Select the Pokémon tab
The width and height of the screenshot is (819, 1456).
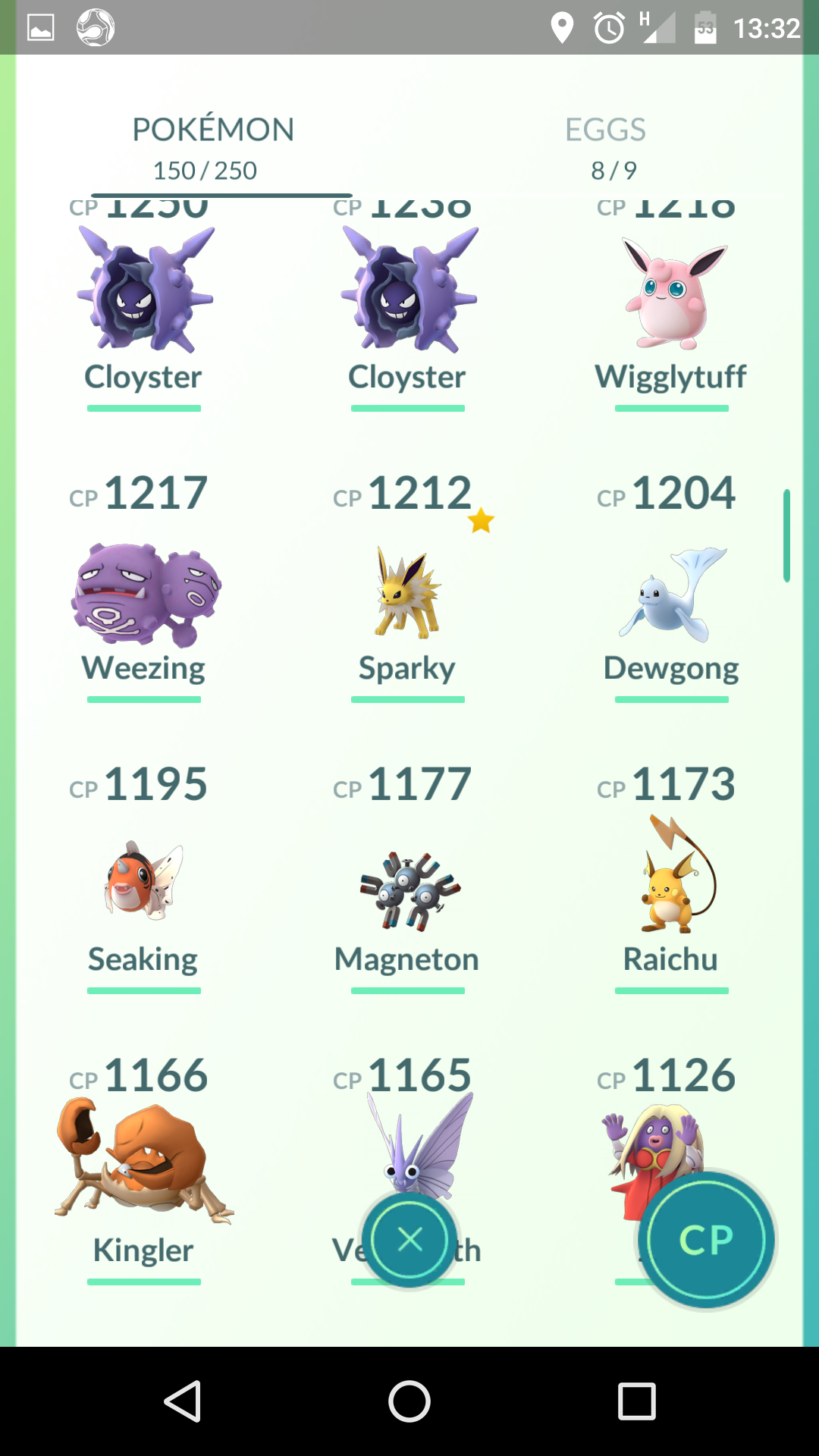213,149
